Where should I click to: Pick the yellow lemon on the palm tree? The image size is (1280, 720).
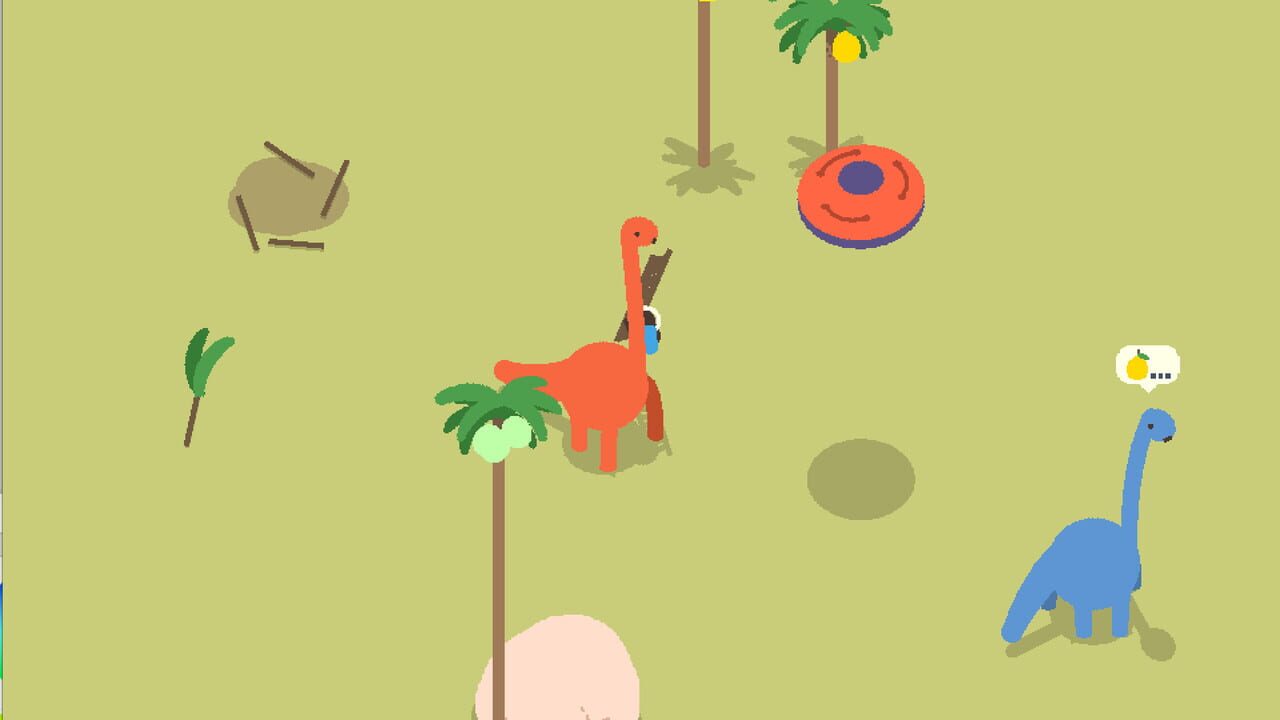(846, 46)
